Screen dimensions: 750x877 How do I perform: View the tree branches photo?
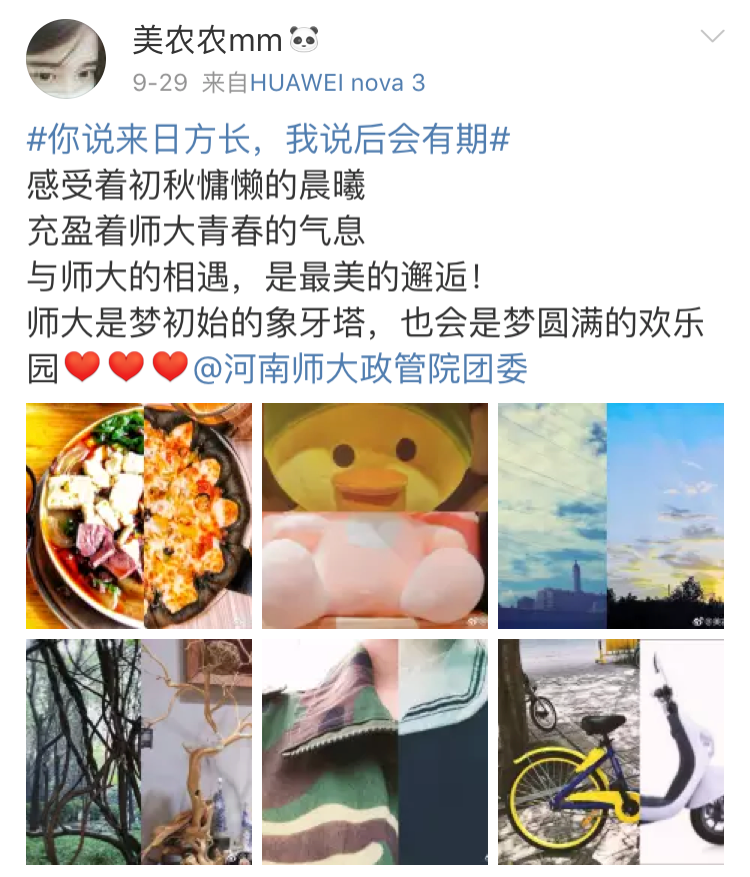(x=139, y=751)
